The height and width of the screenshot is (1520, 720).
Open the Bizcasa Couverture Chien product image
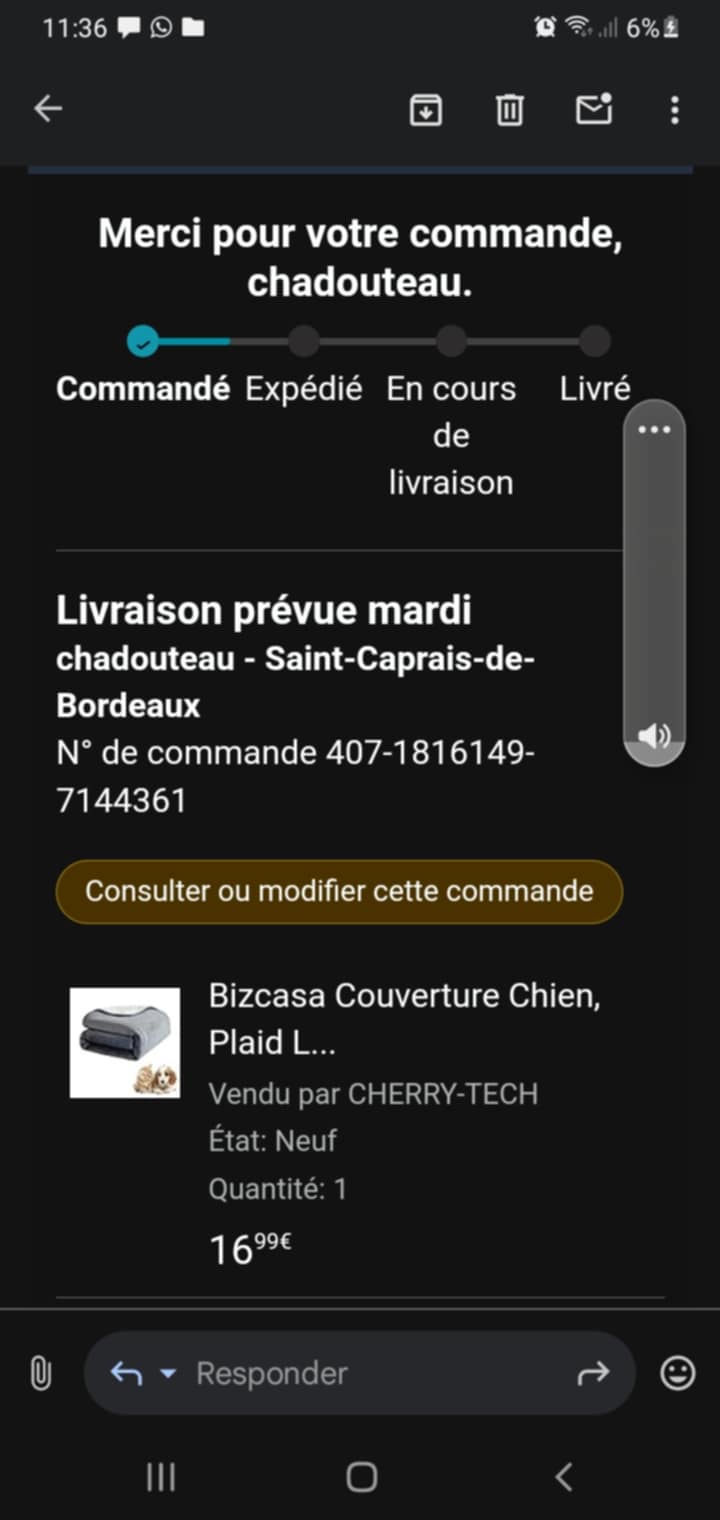pos(125,1043)
